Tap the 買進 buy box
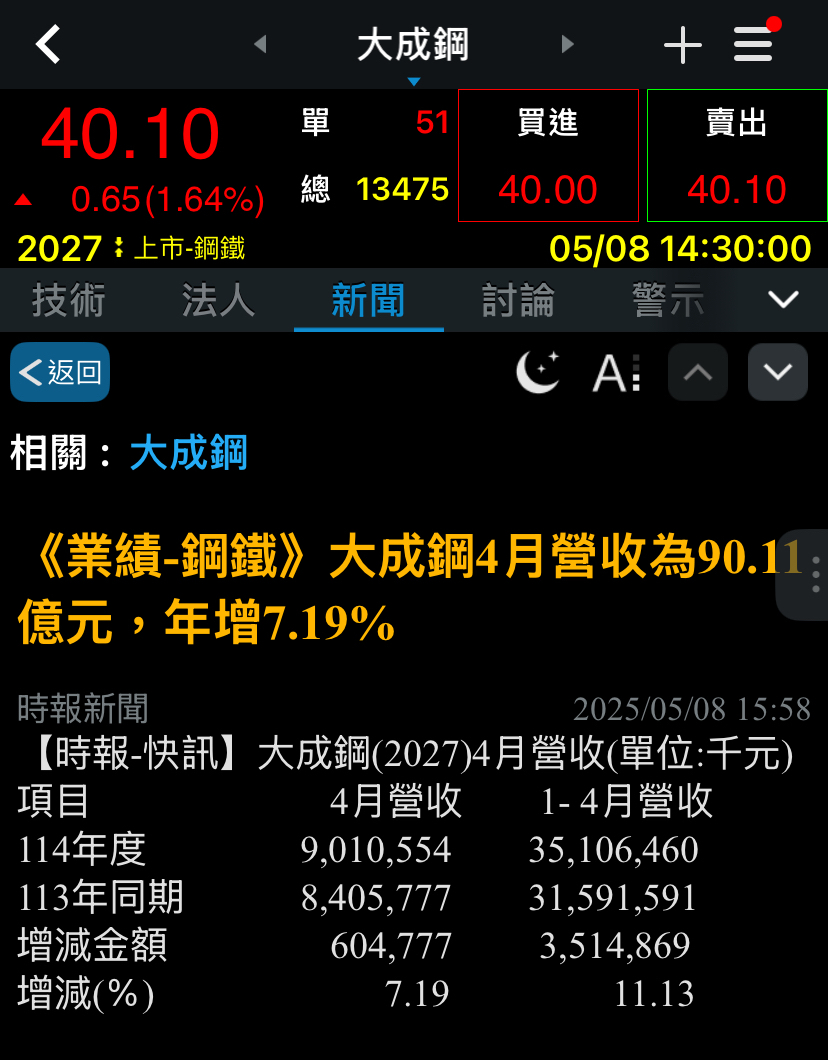828x1060 pixels. 548,155
